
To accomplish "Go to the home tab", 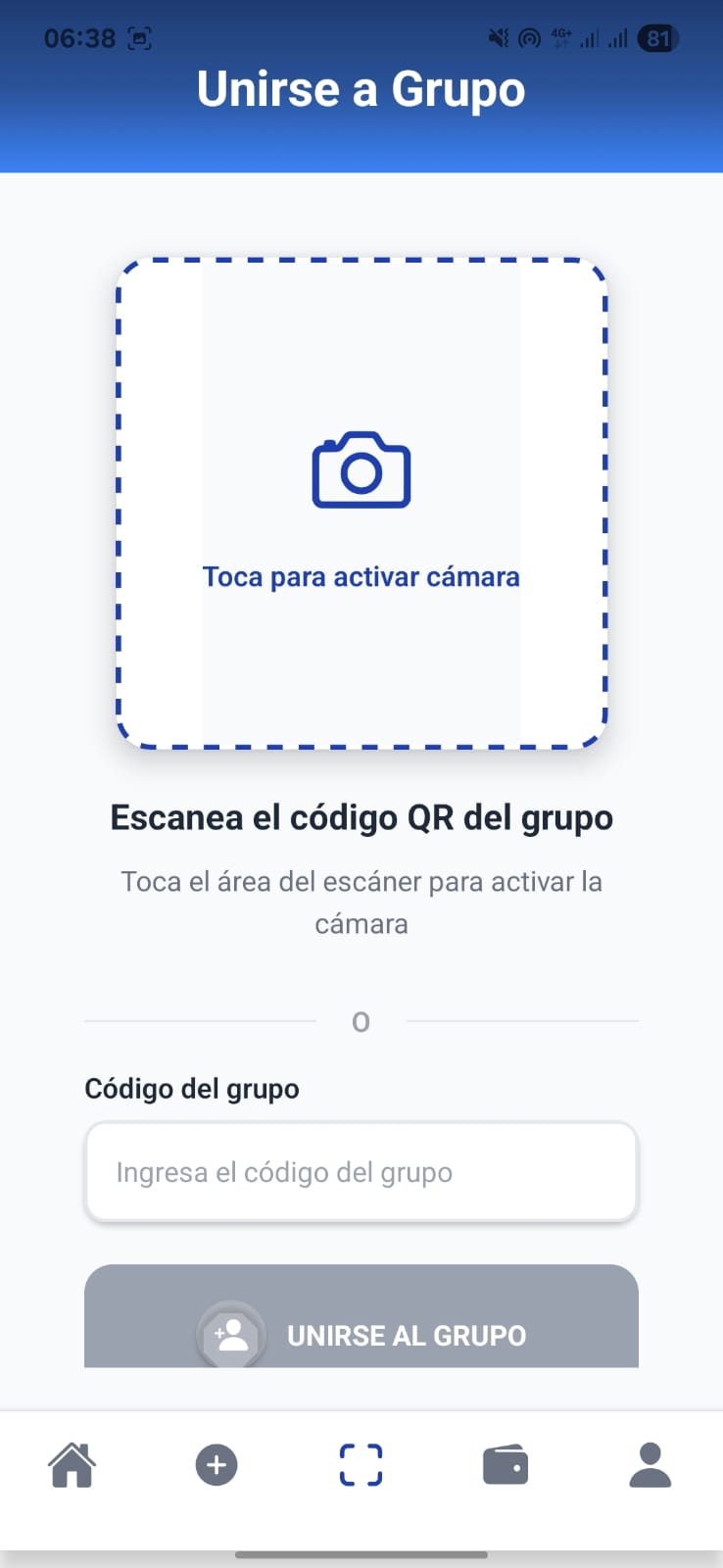I will (72, 1465).
